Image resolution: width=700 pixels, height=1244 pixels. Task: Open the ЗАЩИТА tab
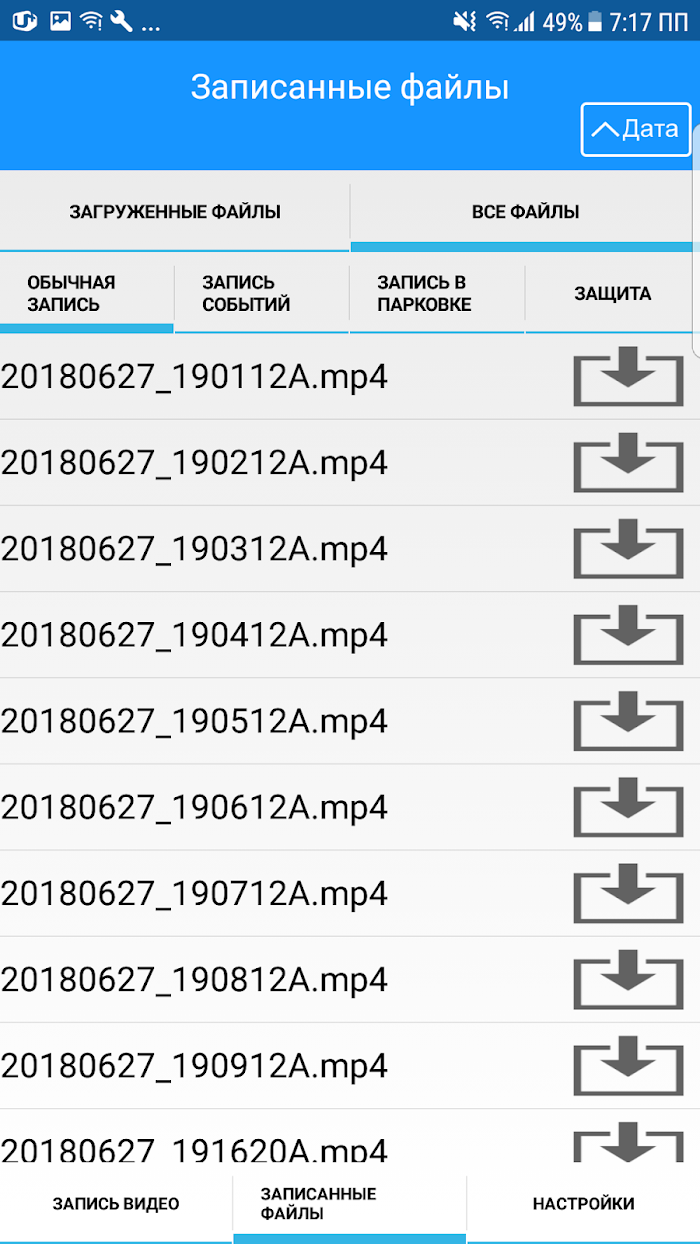click(x=612, y=294)
